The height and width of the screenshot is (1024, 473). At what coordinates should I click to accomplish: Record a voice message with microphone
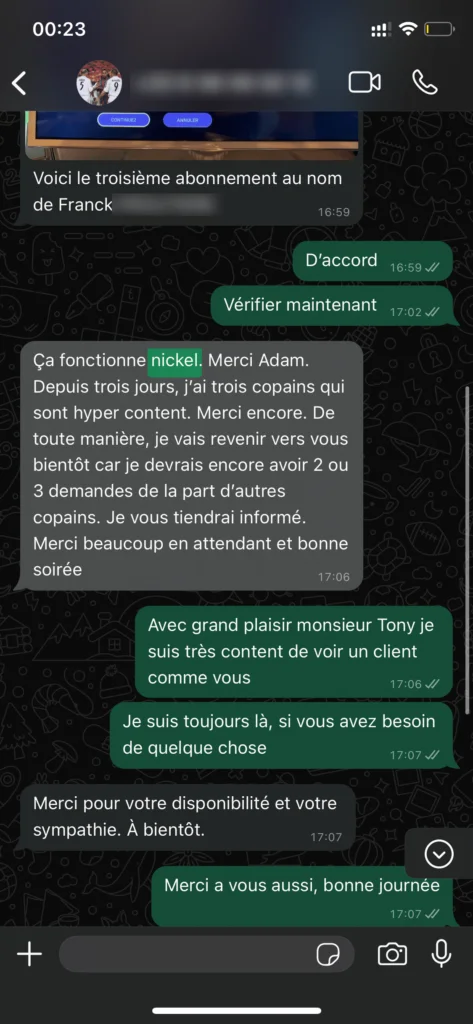[442, 954]
